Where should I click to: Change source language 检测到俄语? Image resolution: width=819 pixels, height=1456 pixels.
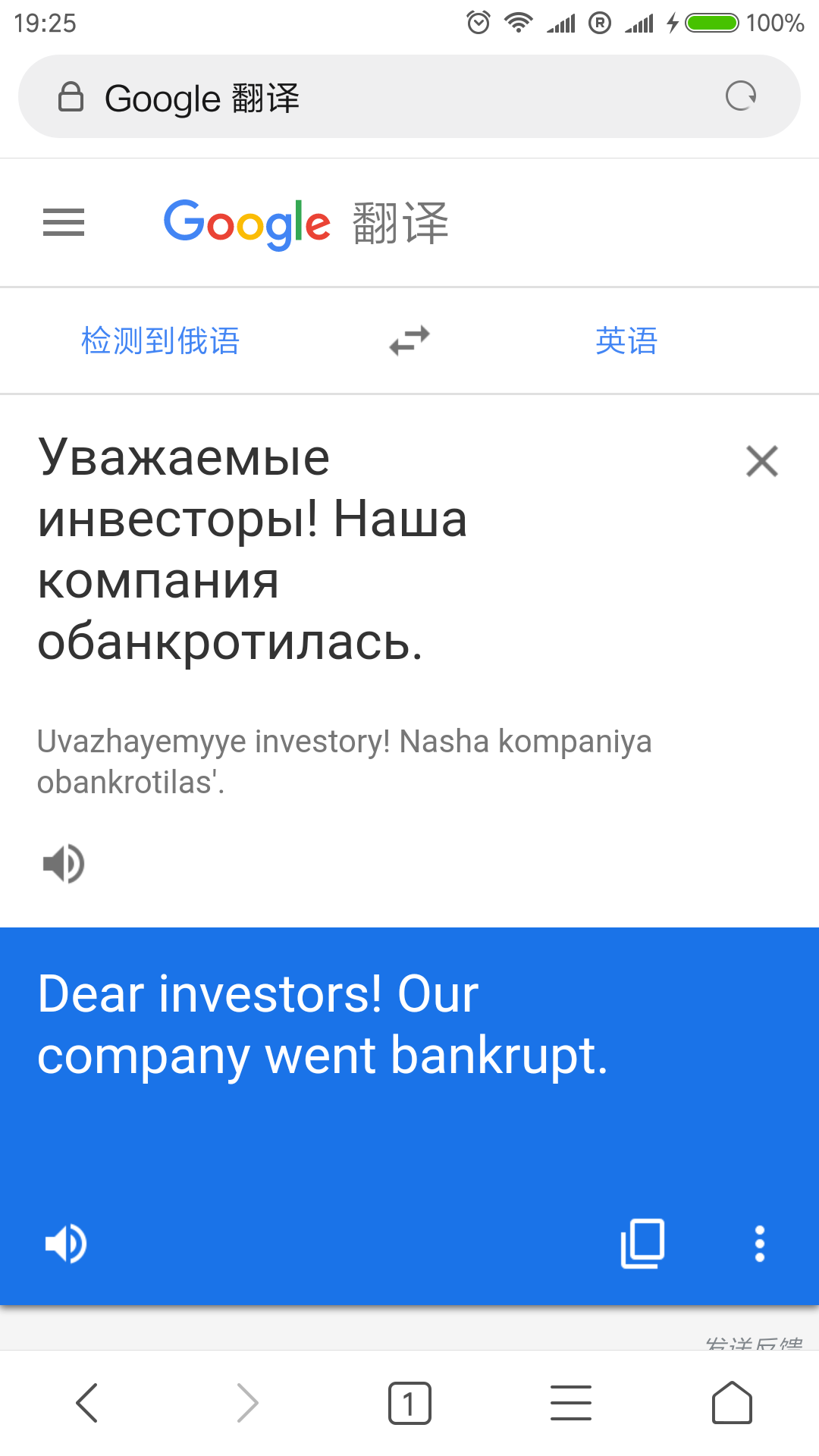pos(160,340)
